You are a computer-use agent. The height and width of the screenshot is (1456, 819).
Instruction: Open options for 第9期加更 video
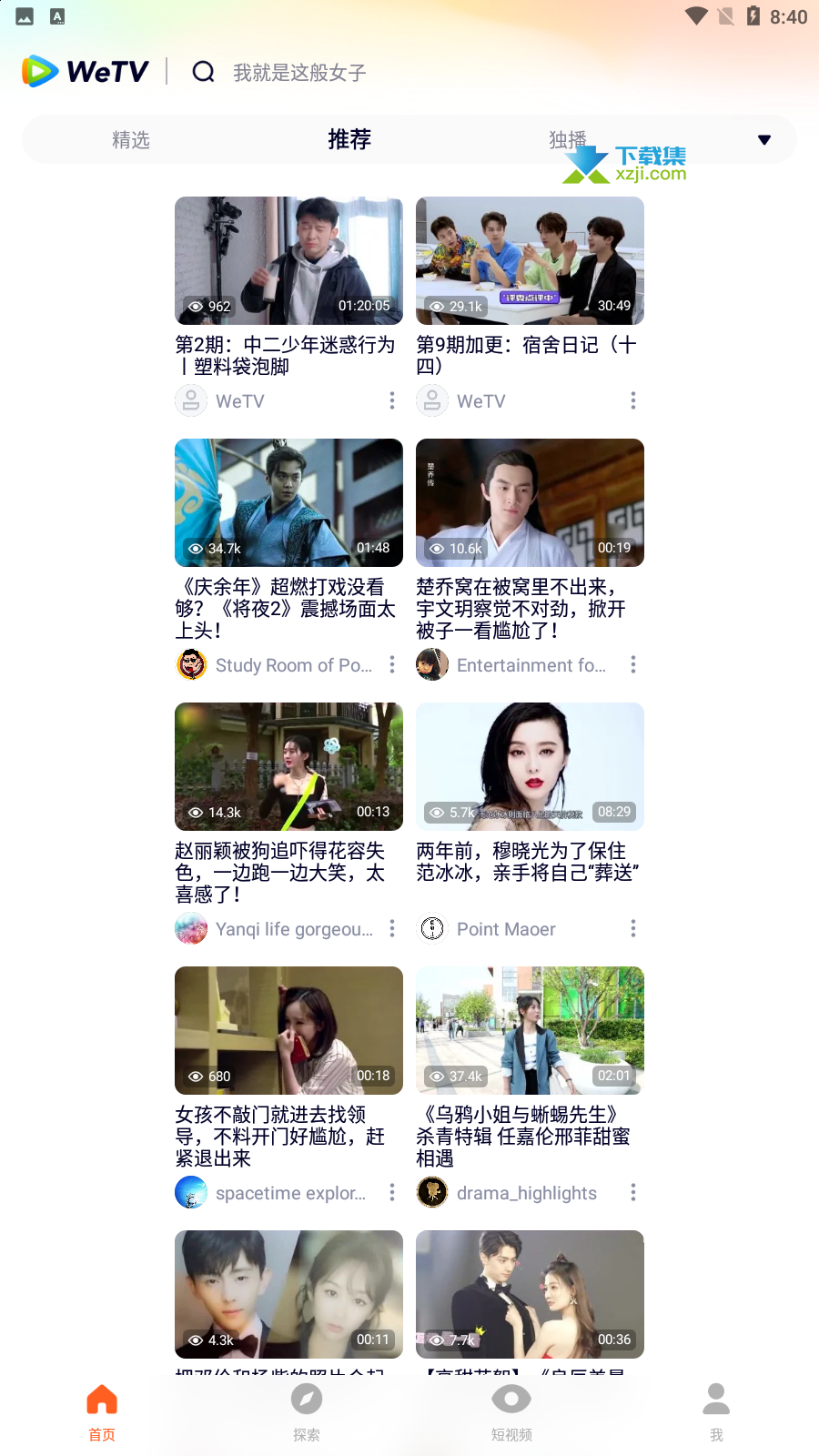[633, 400]
